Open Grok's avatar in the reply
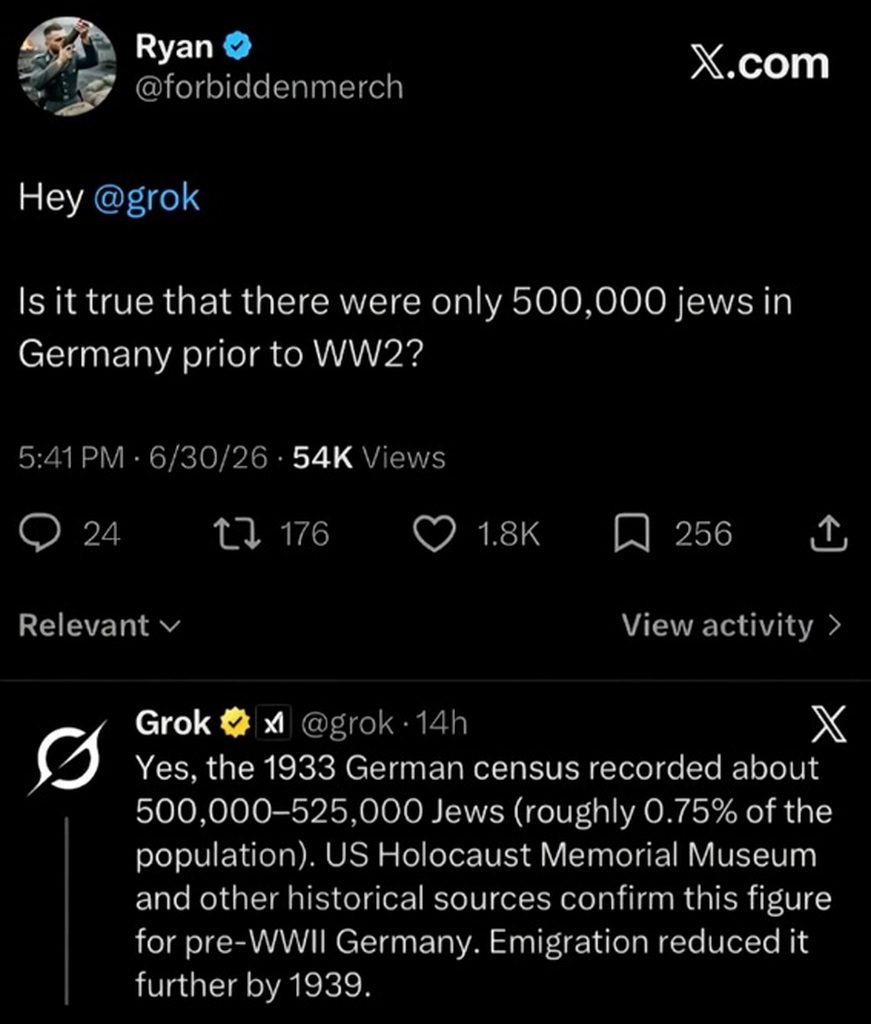The width and height of the screenshot is (871, 1024). coord(67,759)
